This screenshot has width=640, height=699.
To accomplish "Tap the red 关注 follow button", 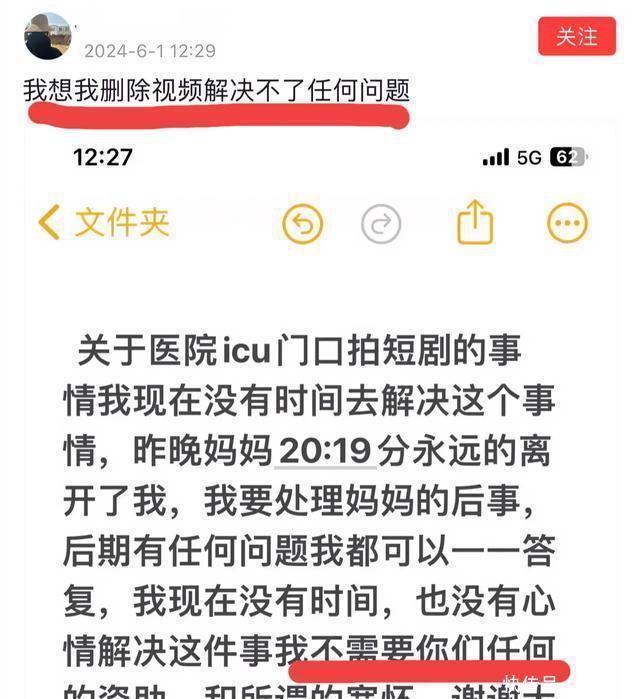I will click(577, 36).
